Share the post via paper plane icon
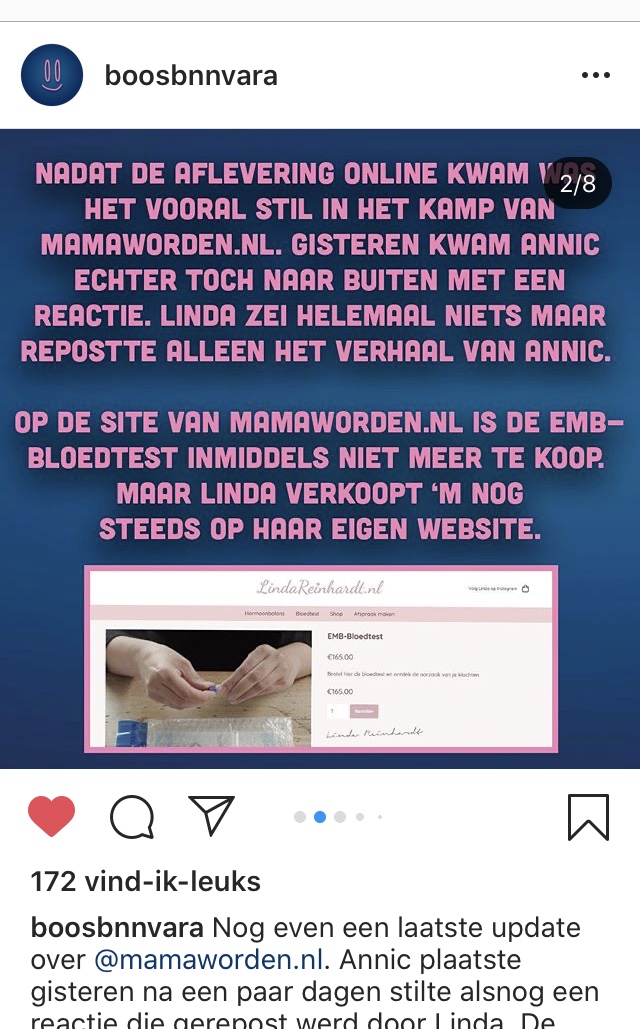This screenshot has width=640, height=1029. point(211,815)
